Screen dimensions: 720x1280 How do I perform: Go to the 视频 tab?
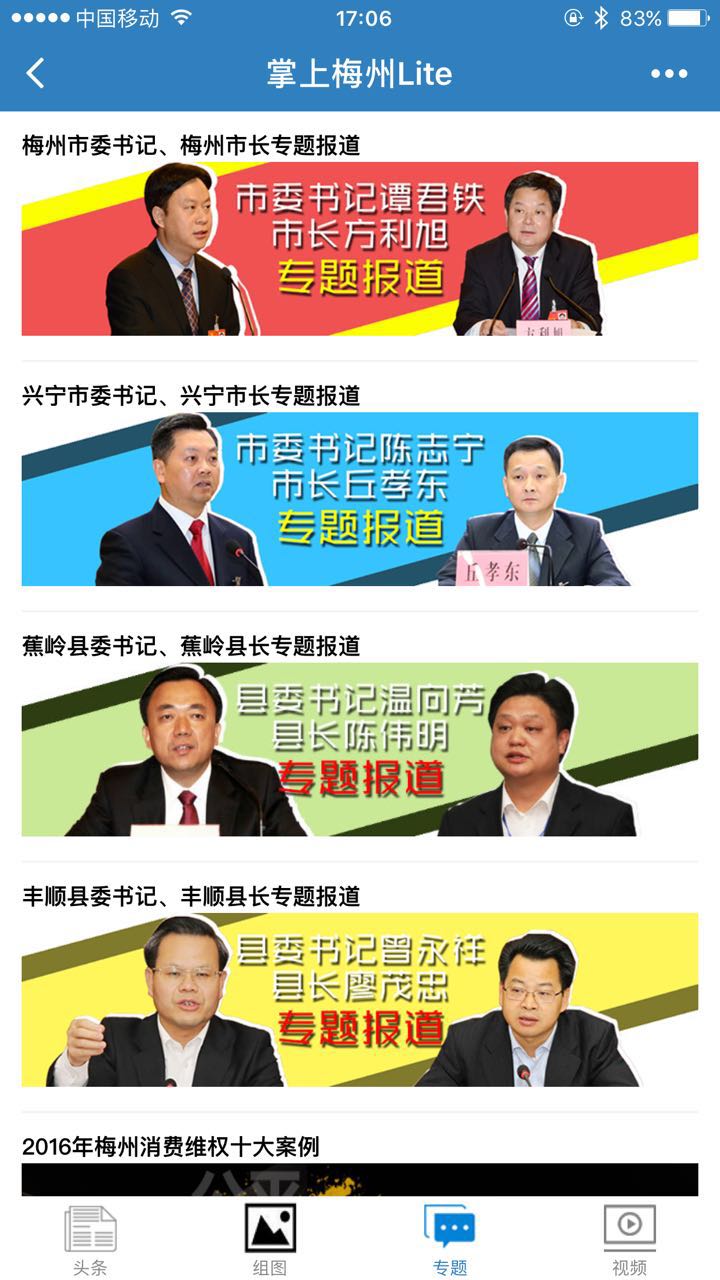(630, 1240)
